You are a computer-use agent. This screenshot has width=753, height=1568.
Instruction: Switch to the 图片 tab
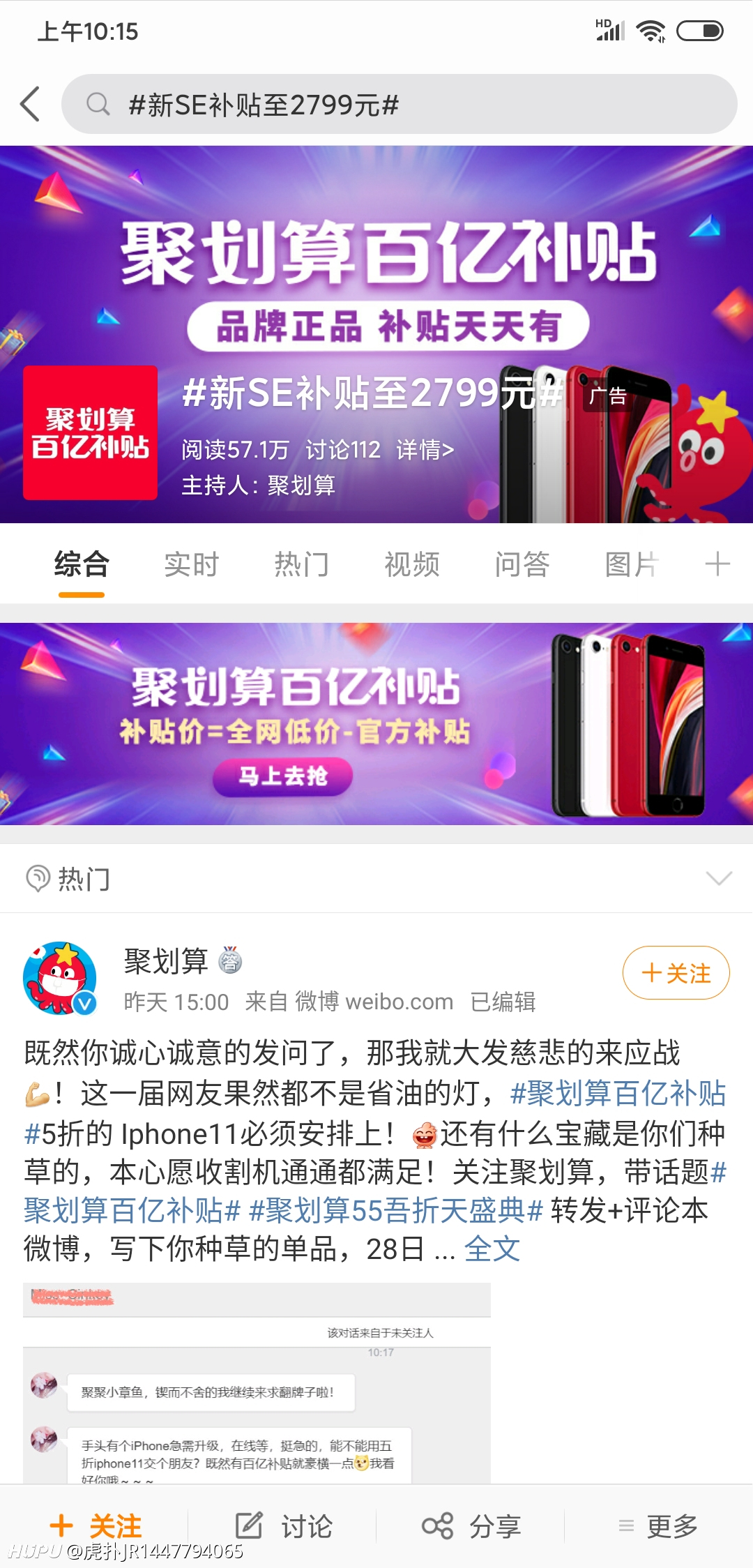(x=632, y=564)
